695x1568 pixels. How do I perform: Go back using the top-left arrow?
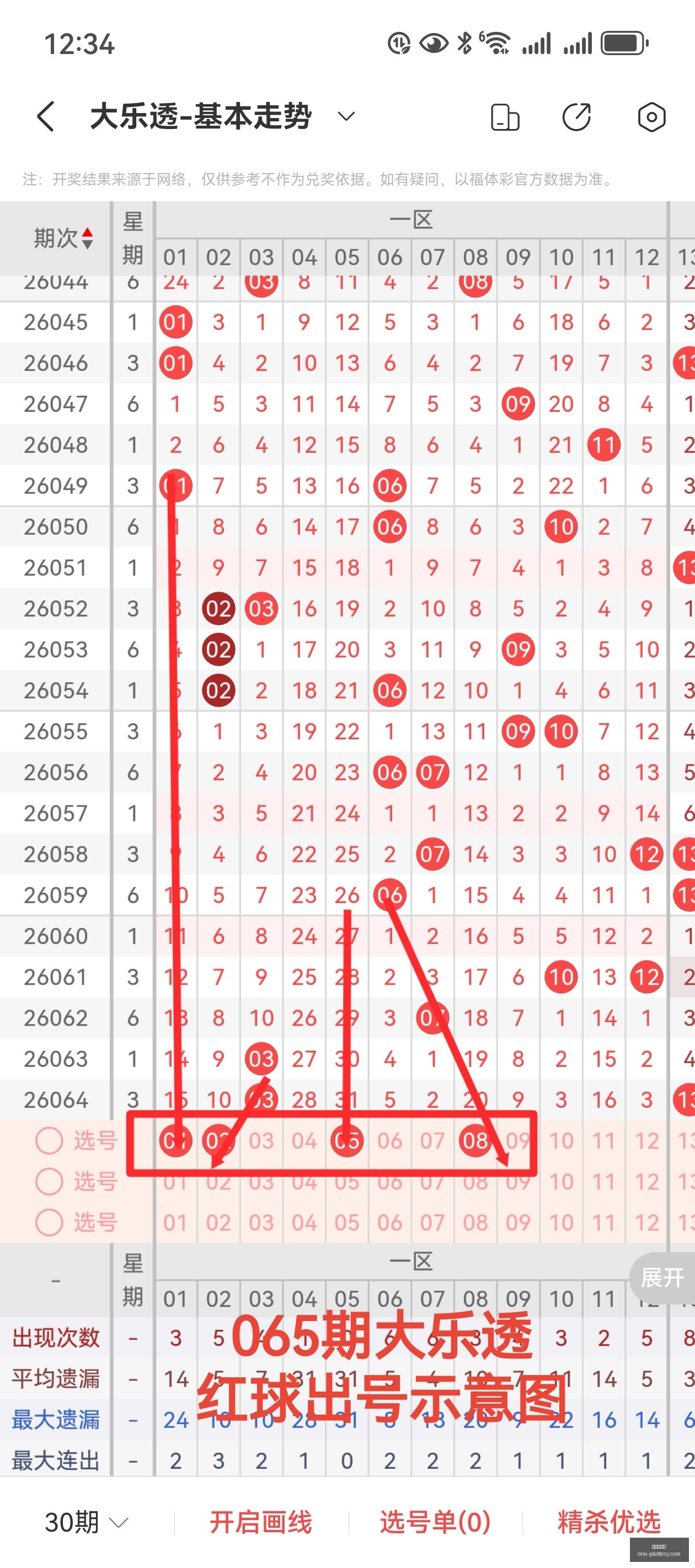click(x=46, y=116)
